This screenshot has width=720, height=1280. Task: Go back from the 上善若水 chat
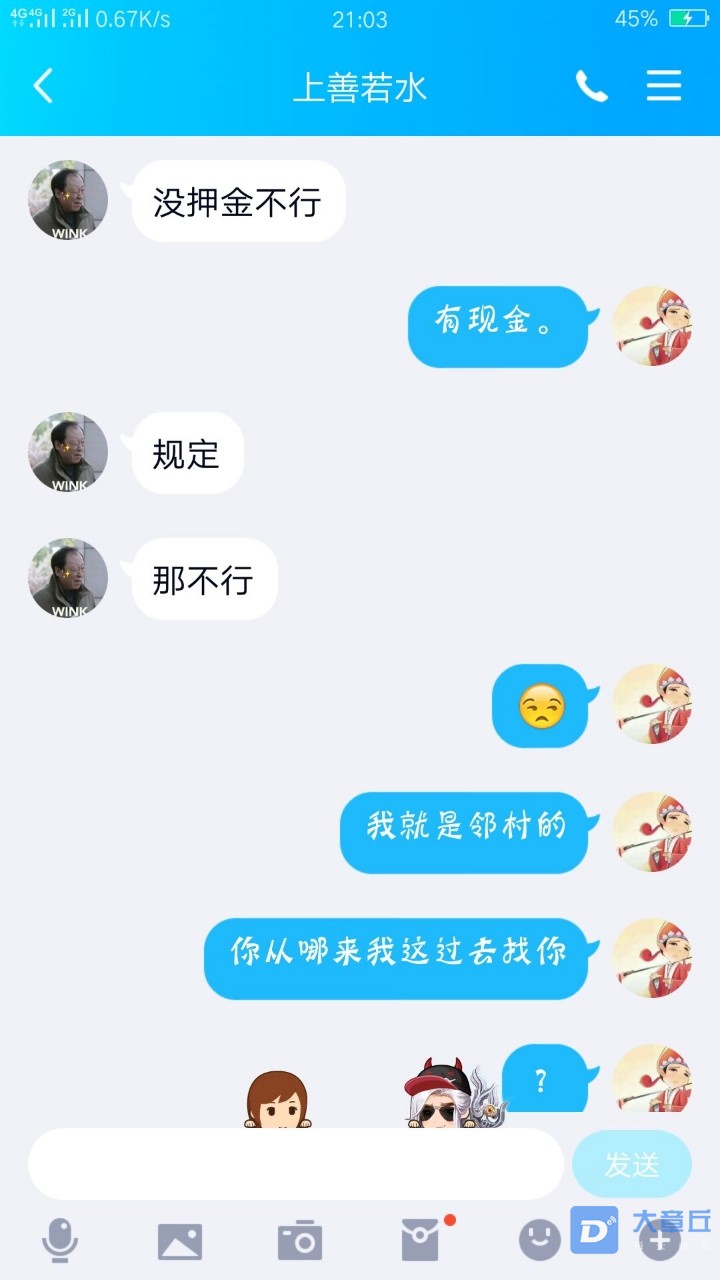[x=43, y=87]
